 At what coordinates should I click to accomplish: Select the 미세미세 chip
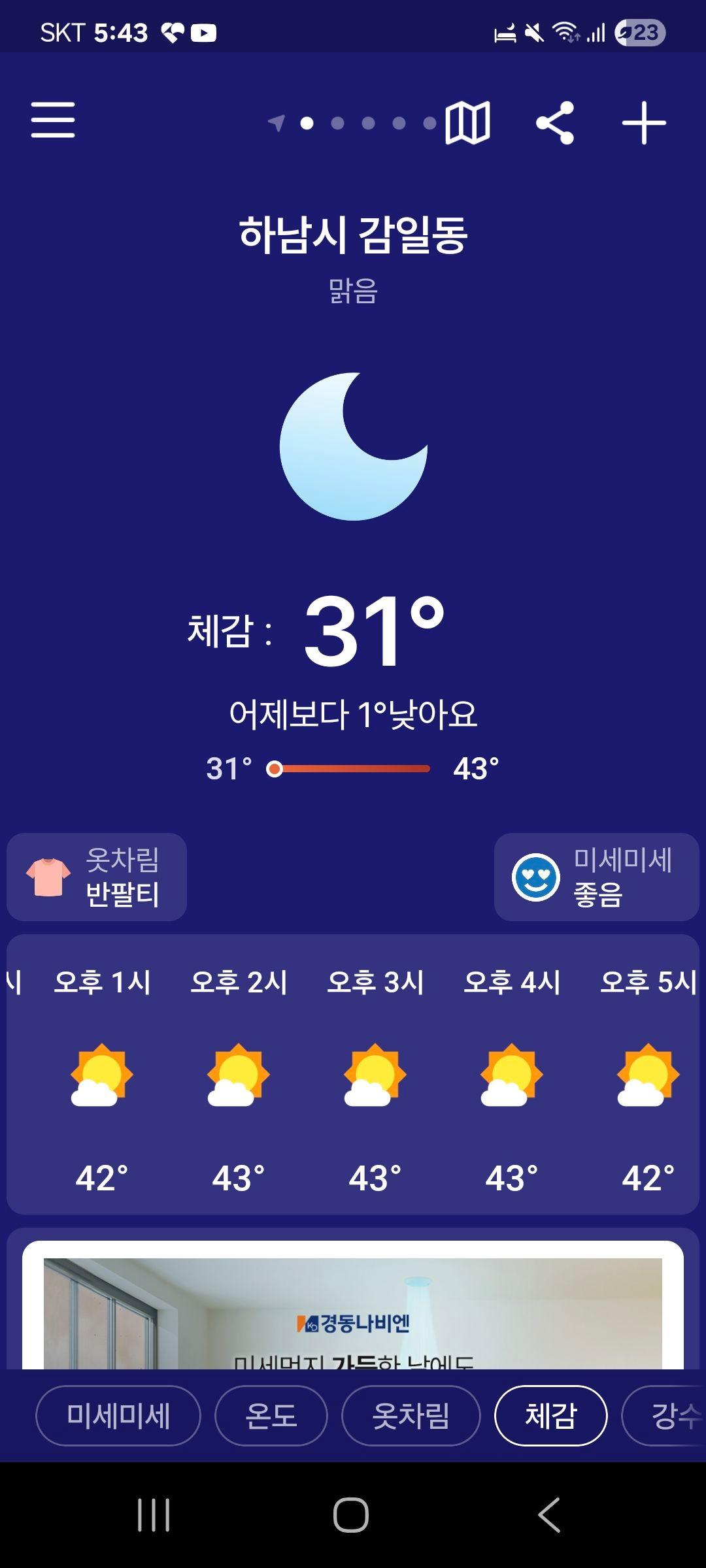coord(118,1416)
